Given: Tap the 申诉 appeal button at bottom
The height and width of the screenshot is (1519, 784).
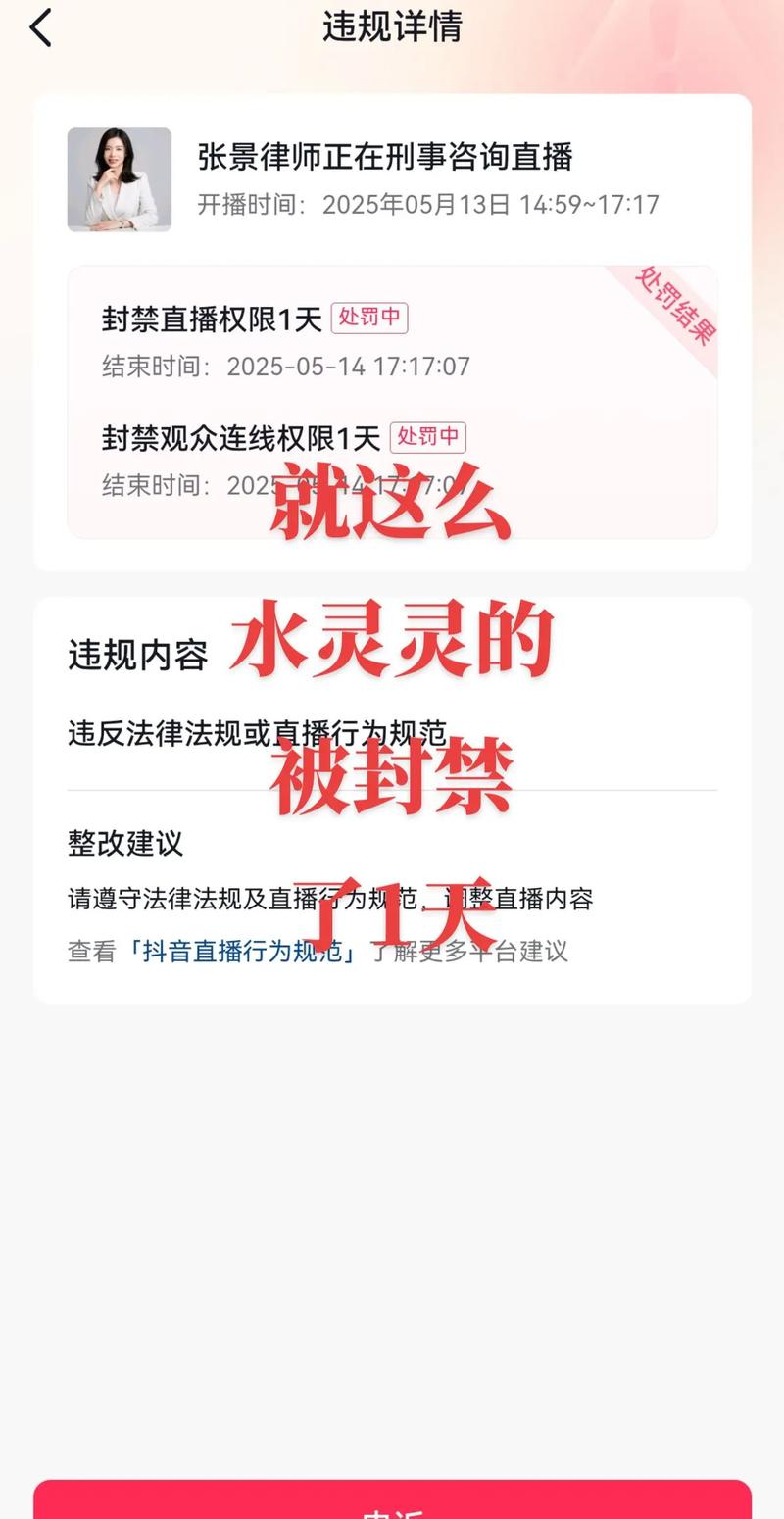Looking at the screenshot, I should (392, 1499).
